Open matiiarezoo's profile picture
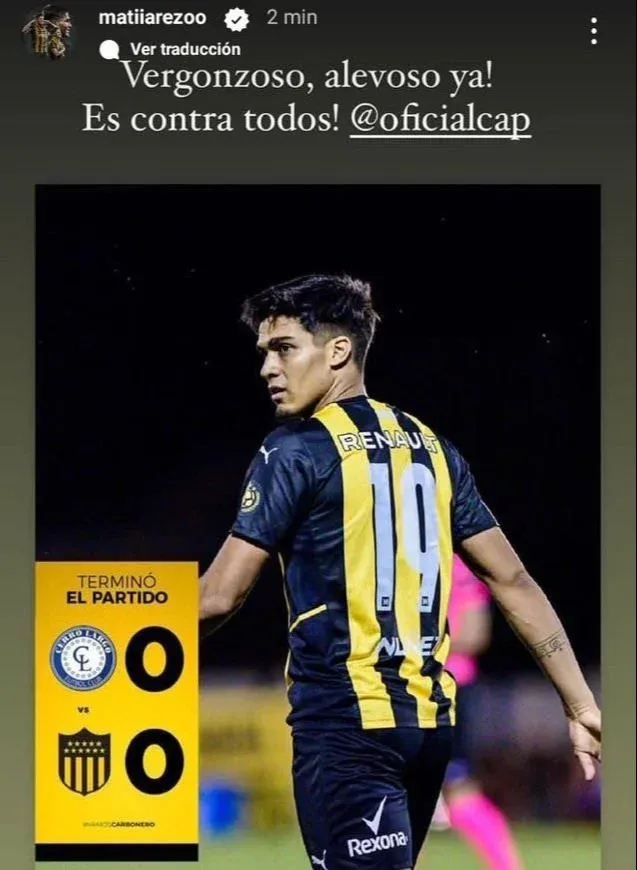Screen dimensions: 637x870 (x=47, y=31)
